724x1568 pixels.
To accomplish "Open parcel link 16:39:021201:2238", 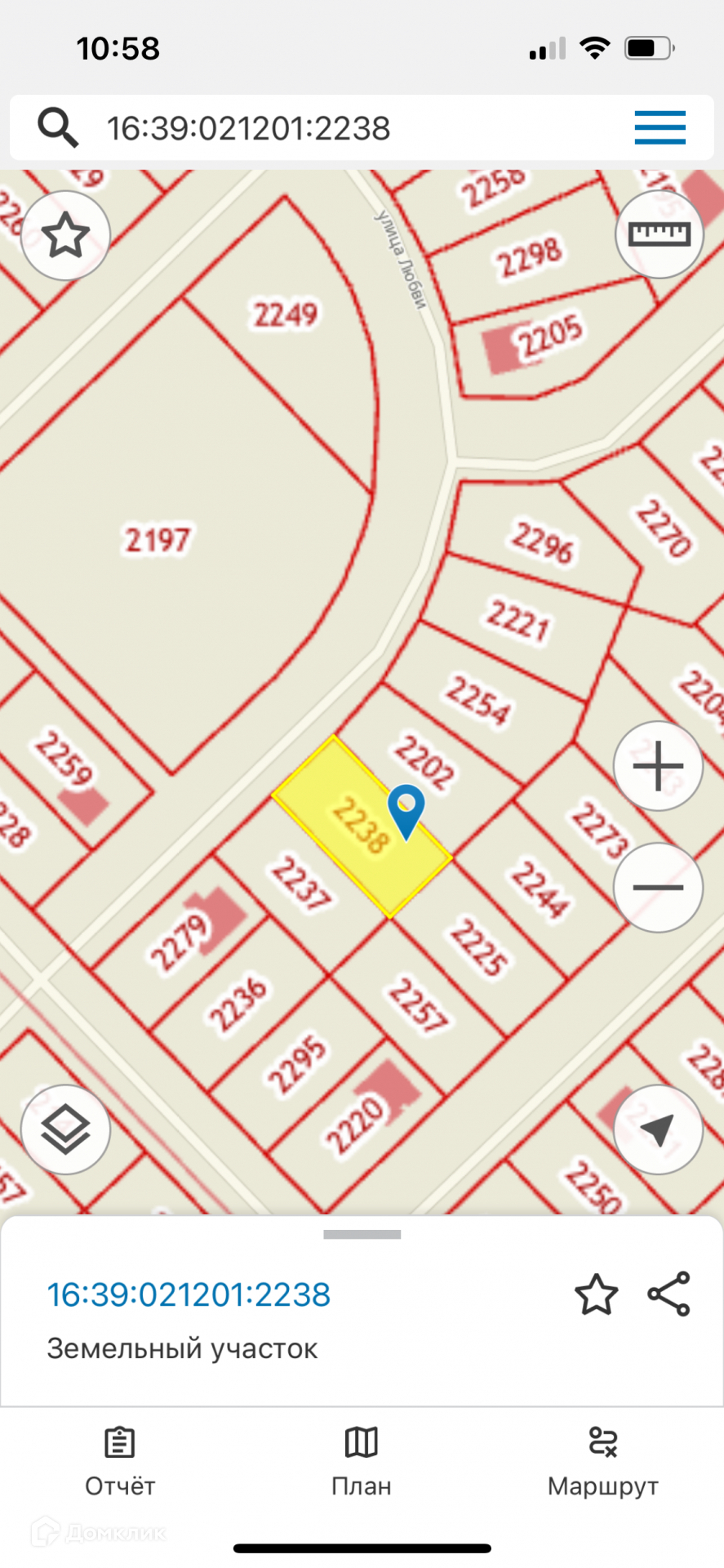I will coord(189,1295).
